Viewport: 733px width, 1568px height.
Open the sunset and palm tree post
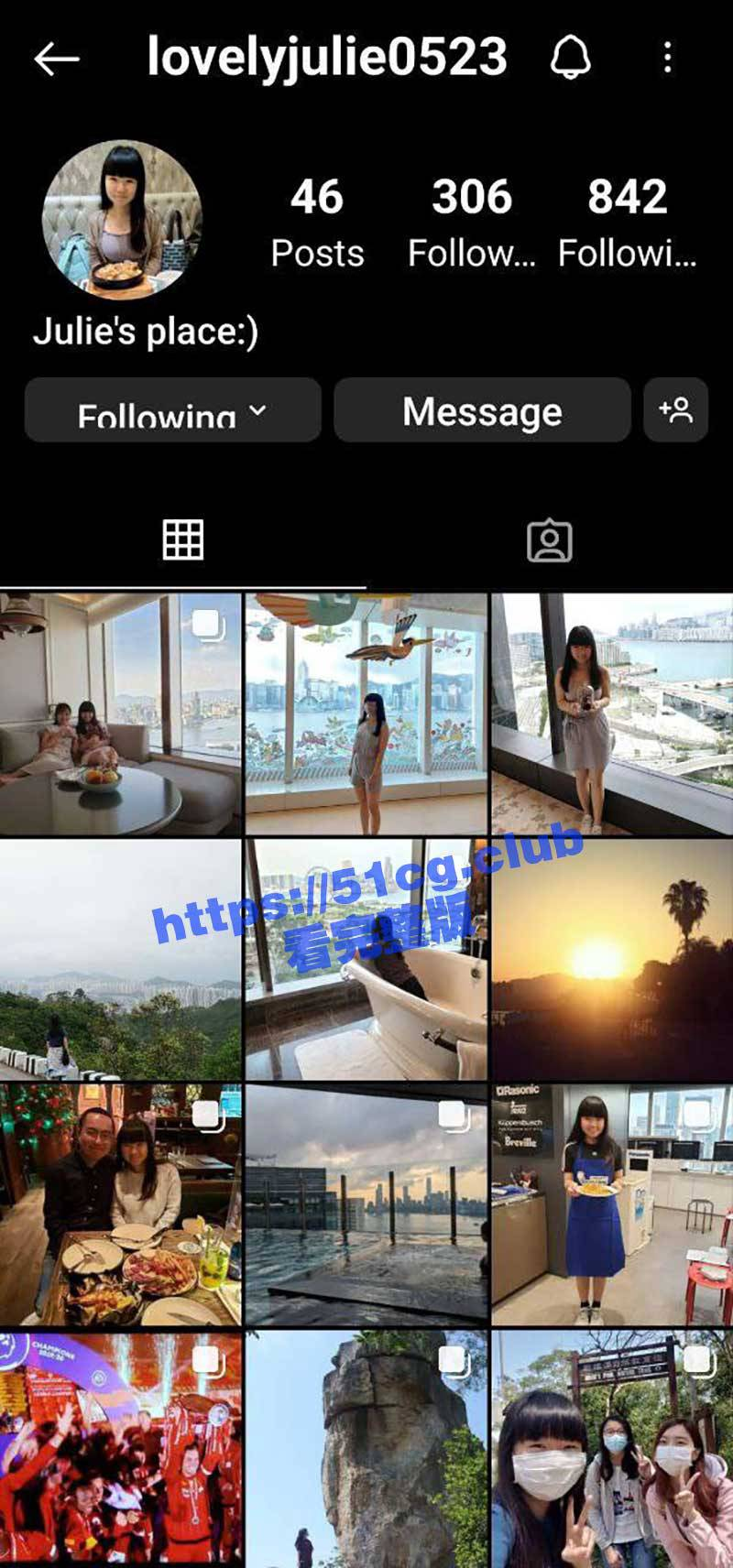click(612, 960)
